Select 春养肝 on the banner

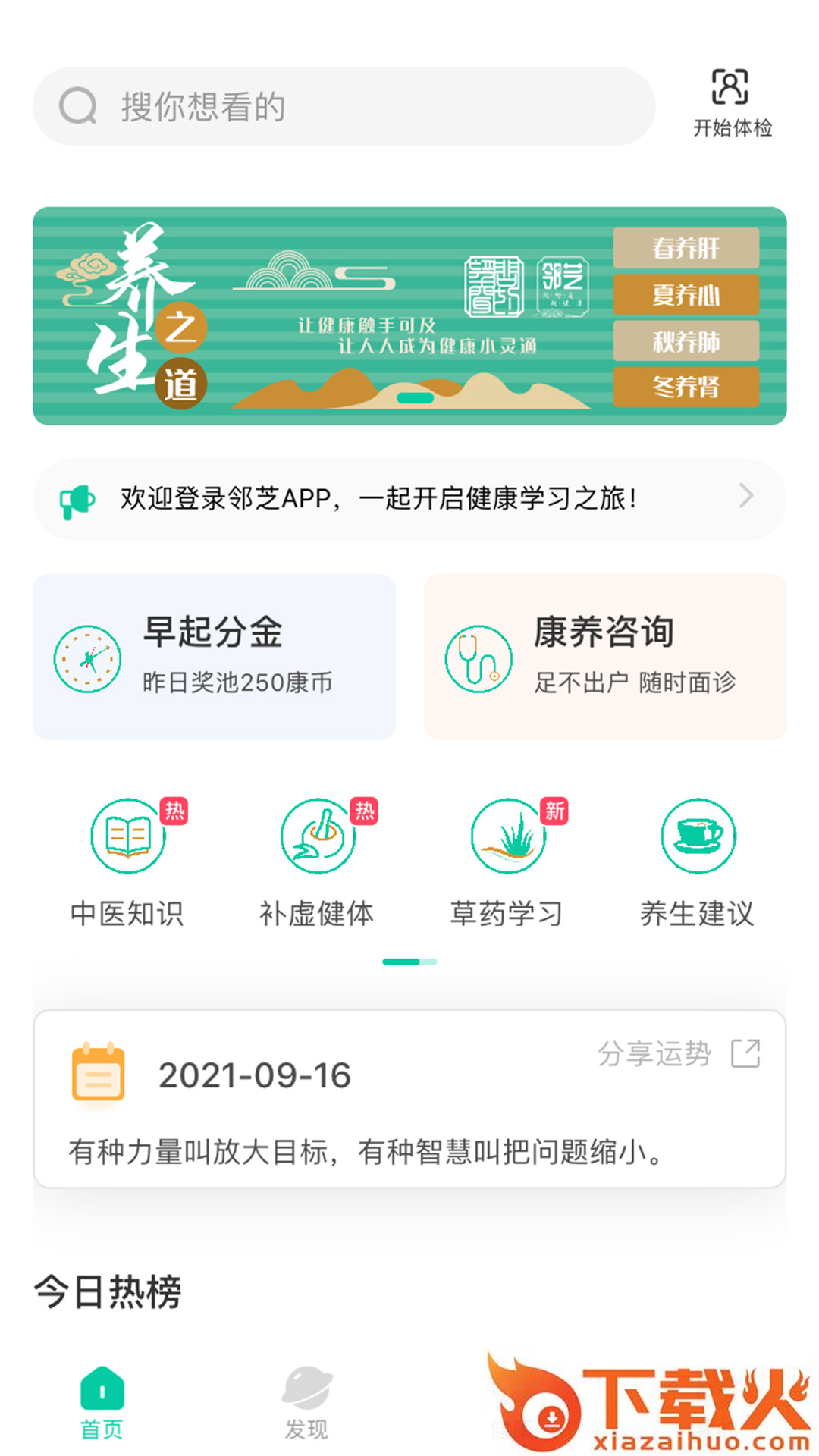point(686,247)
